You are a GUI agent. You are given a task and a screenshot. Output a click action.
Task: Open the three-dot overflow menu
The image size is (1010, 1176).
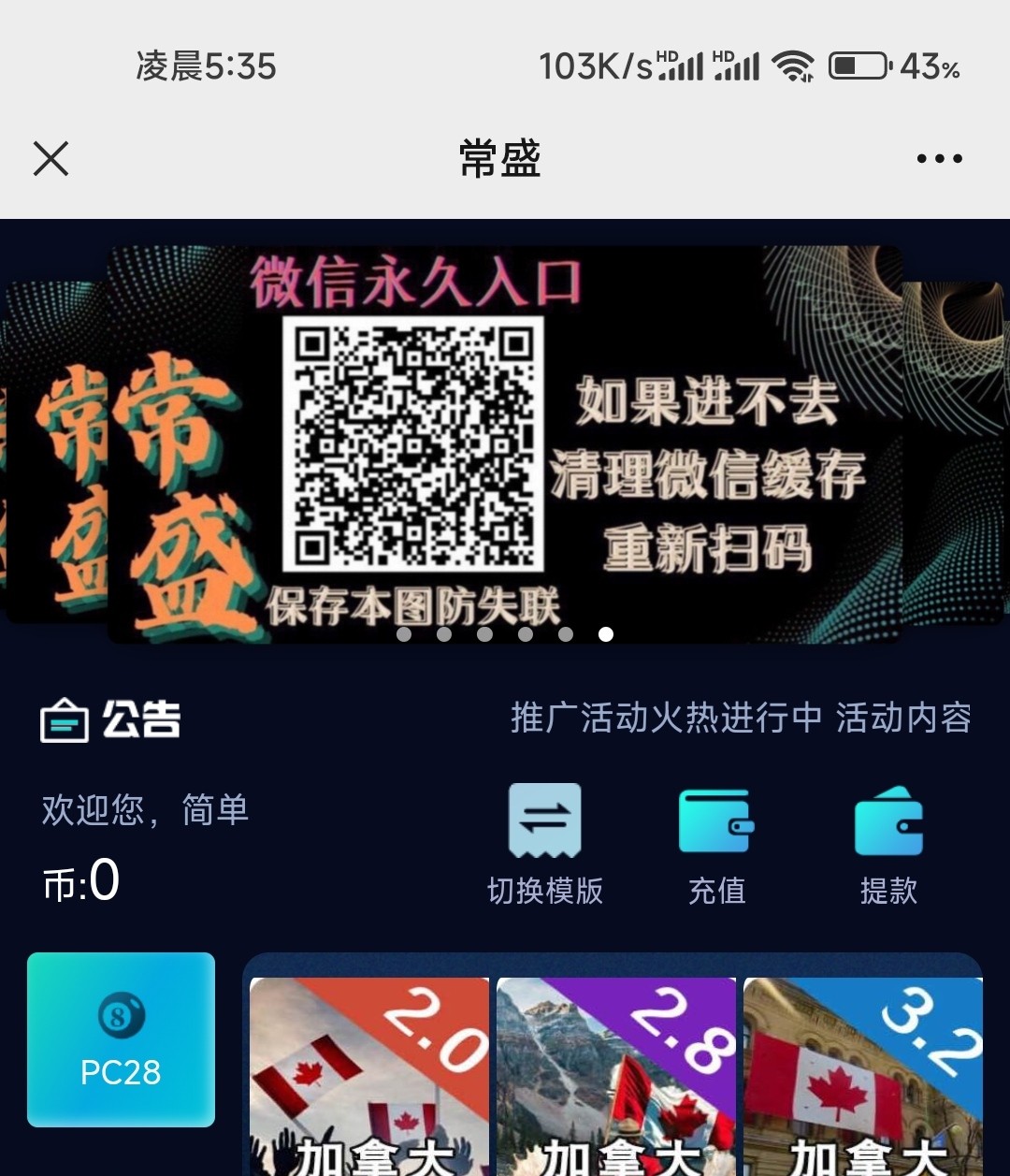coord(939,159)
